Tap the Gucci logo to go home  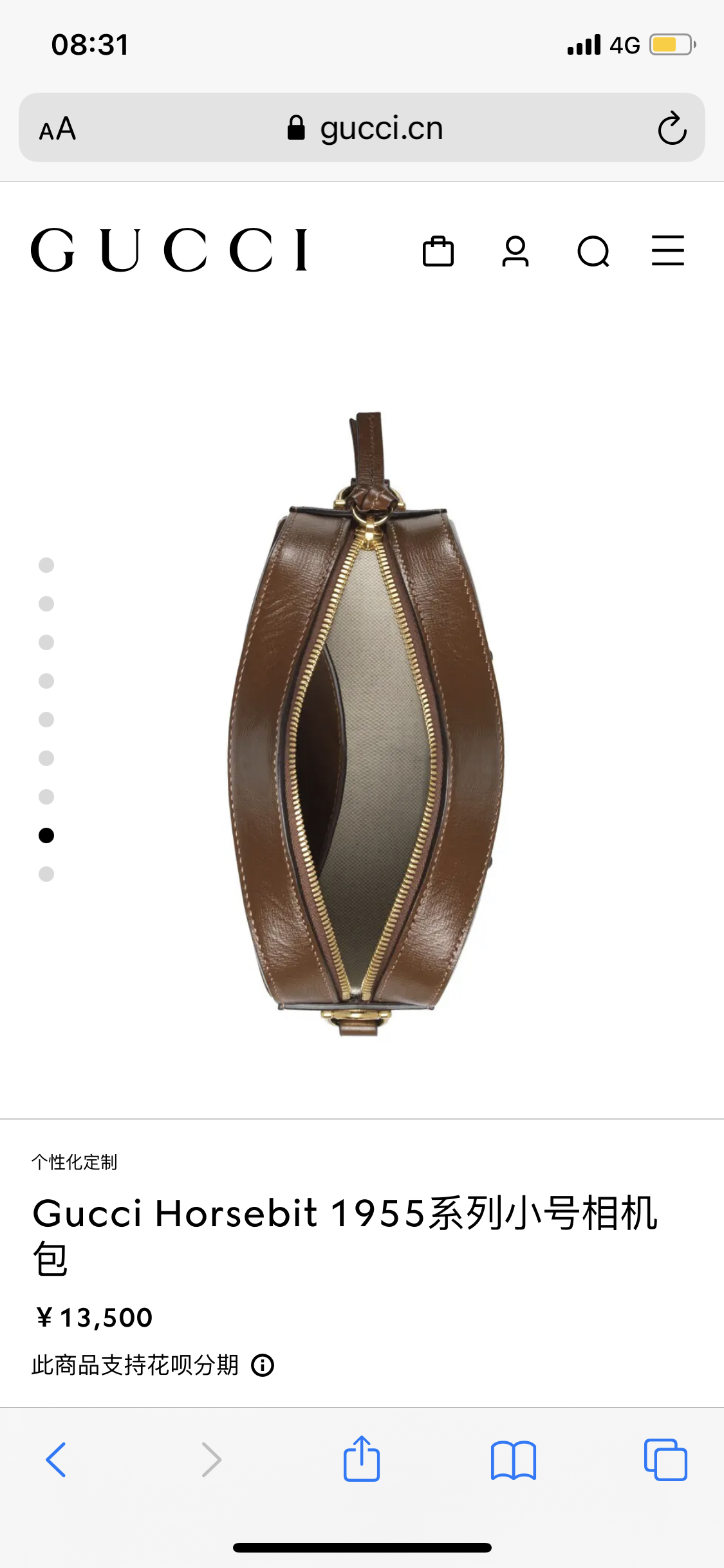pos(169,250)
